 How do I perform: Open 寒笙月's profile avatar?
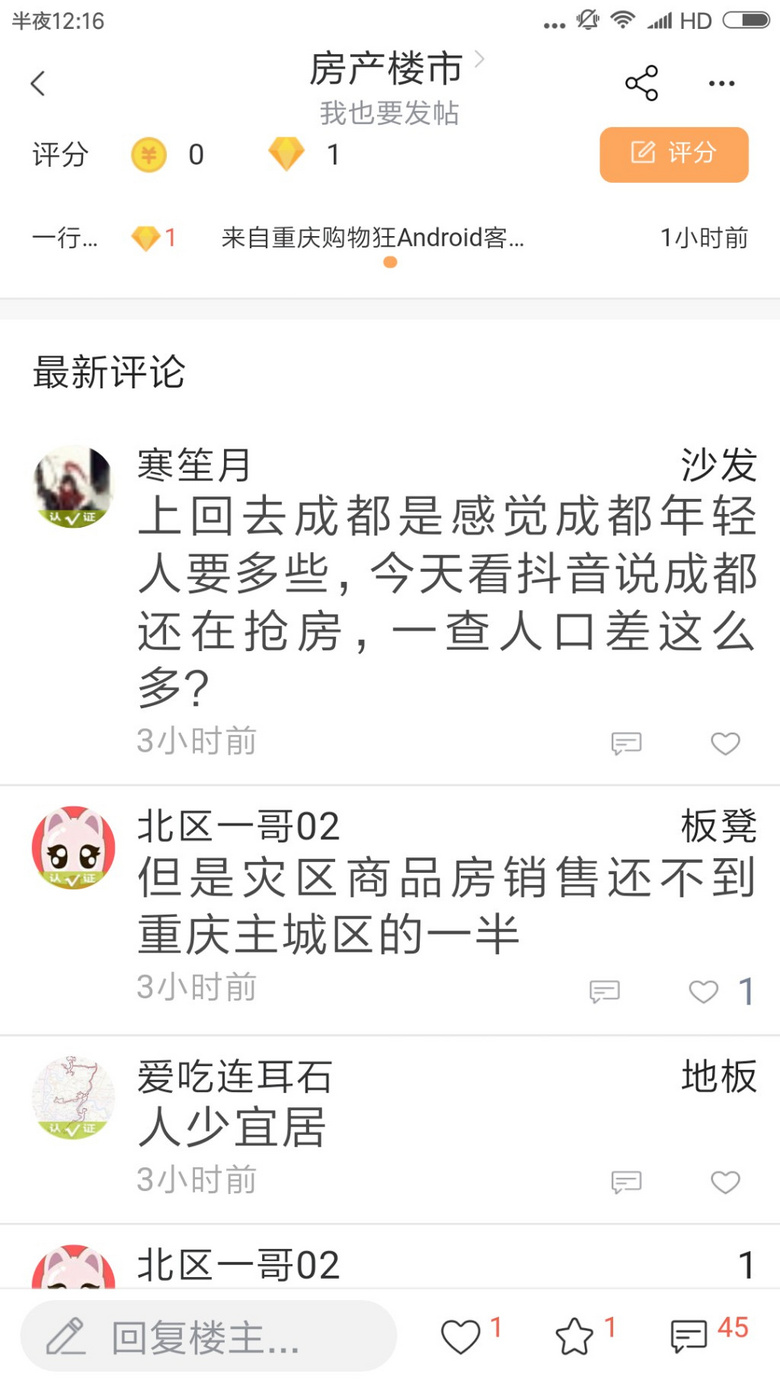(x=73, y=487)
